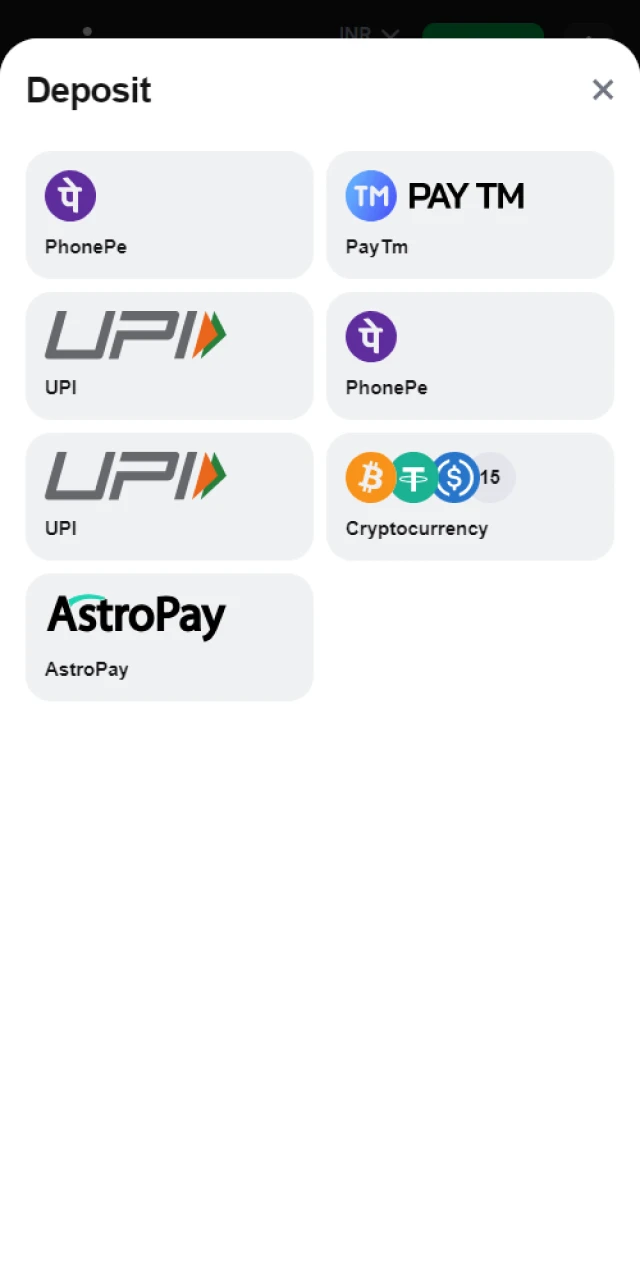This screenshot has width=640, height=1280.
Task: Close the Deposit dialog
Action: (x=602, y=90)
